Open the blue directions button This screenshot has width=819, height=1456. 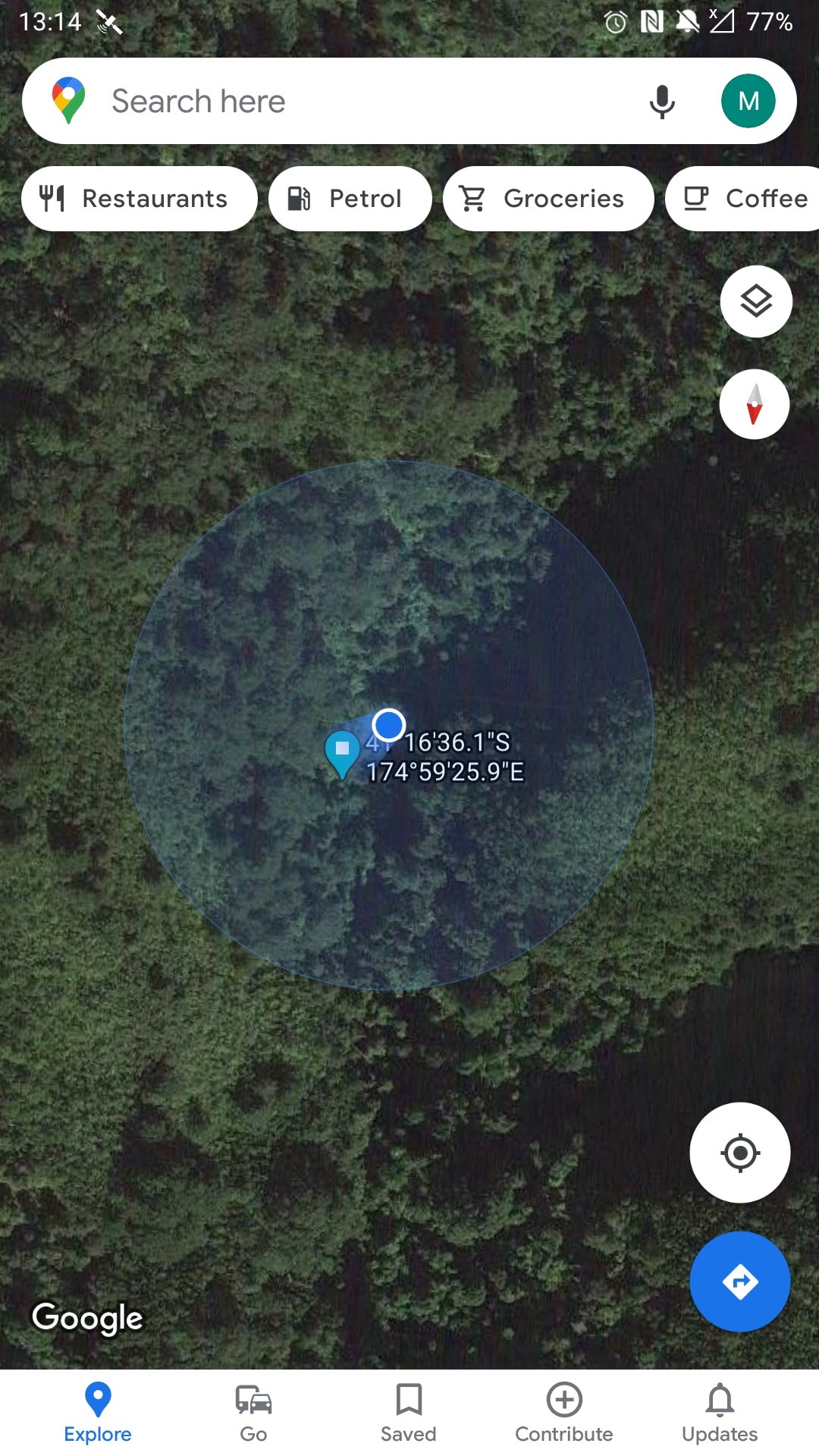(740, 1282)
